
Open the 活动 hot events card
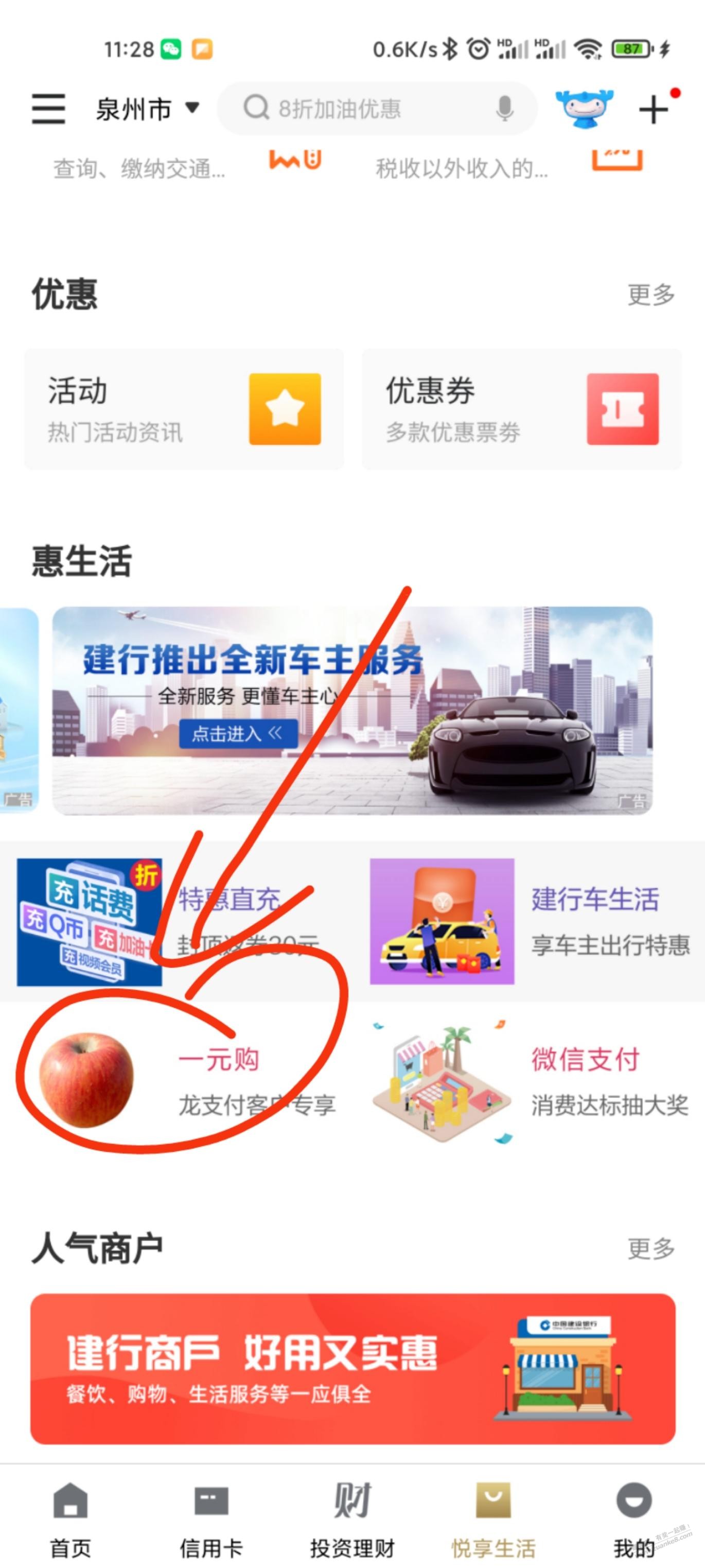pos(184,409)
